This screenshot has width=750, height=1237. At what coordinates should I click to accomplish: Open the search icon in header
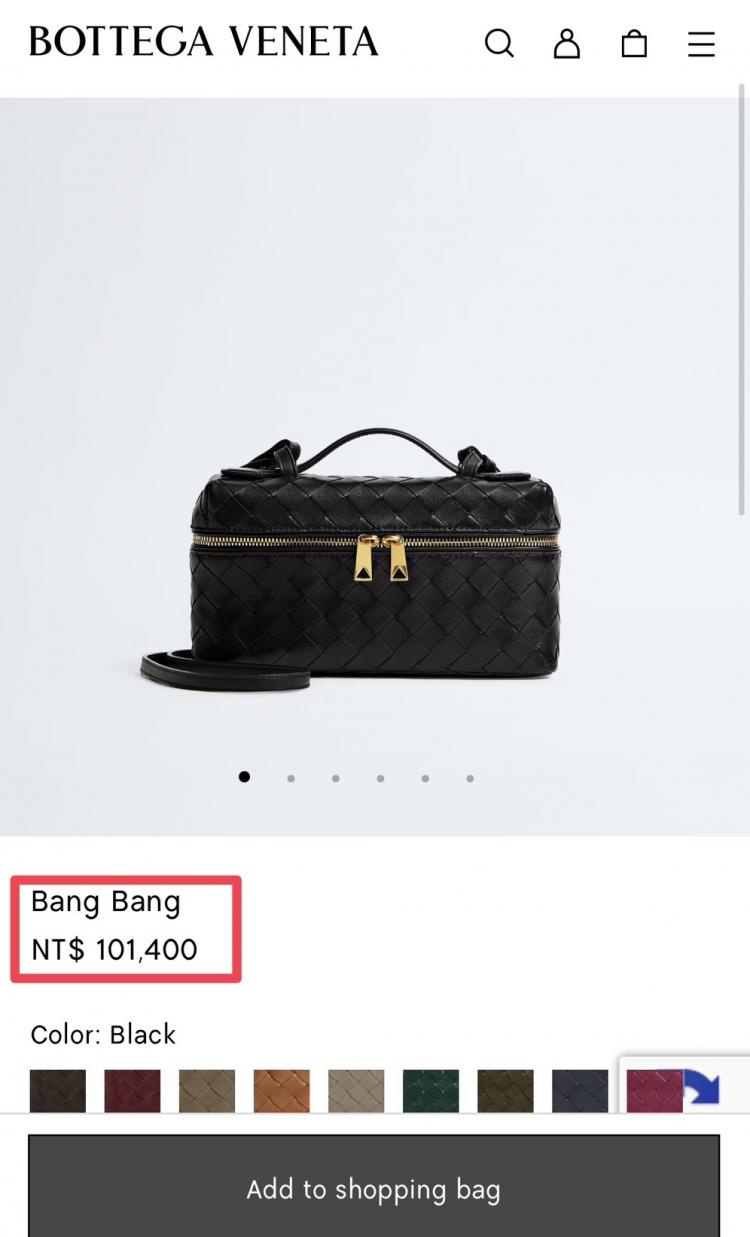(x=499, y=43)
